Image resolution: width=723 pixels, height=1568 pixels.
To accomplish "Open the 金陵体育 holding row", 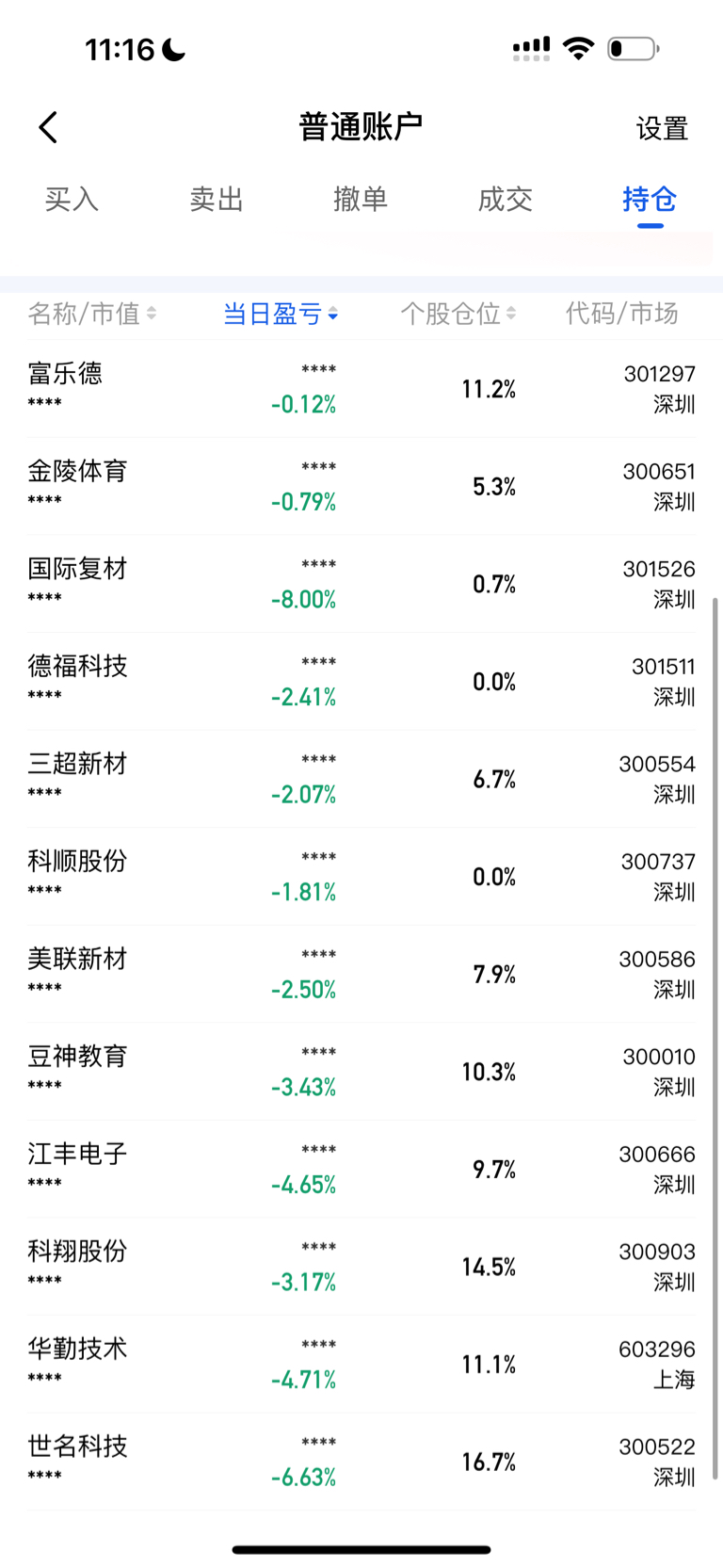I will (x=361, y=487).
